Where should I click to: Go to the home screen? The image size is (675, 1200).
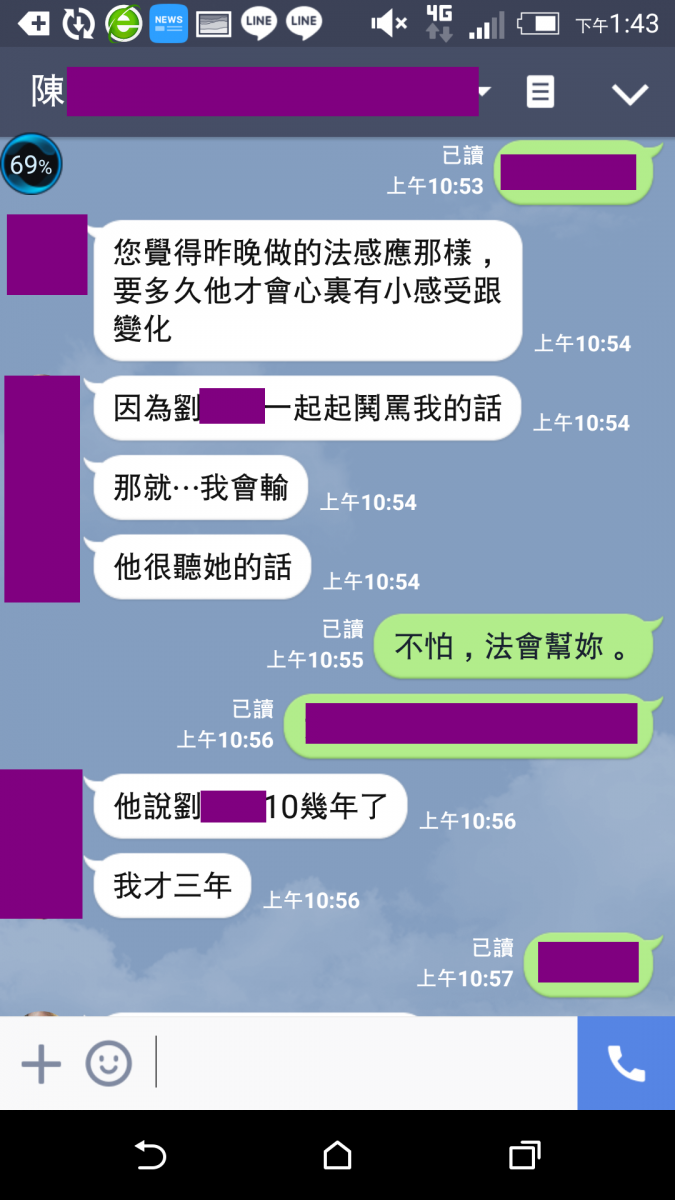click(x=337, y=1156)
